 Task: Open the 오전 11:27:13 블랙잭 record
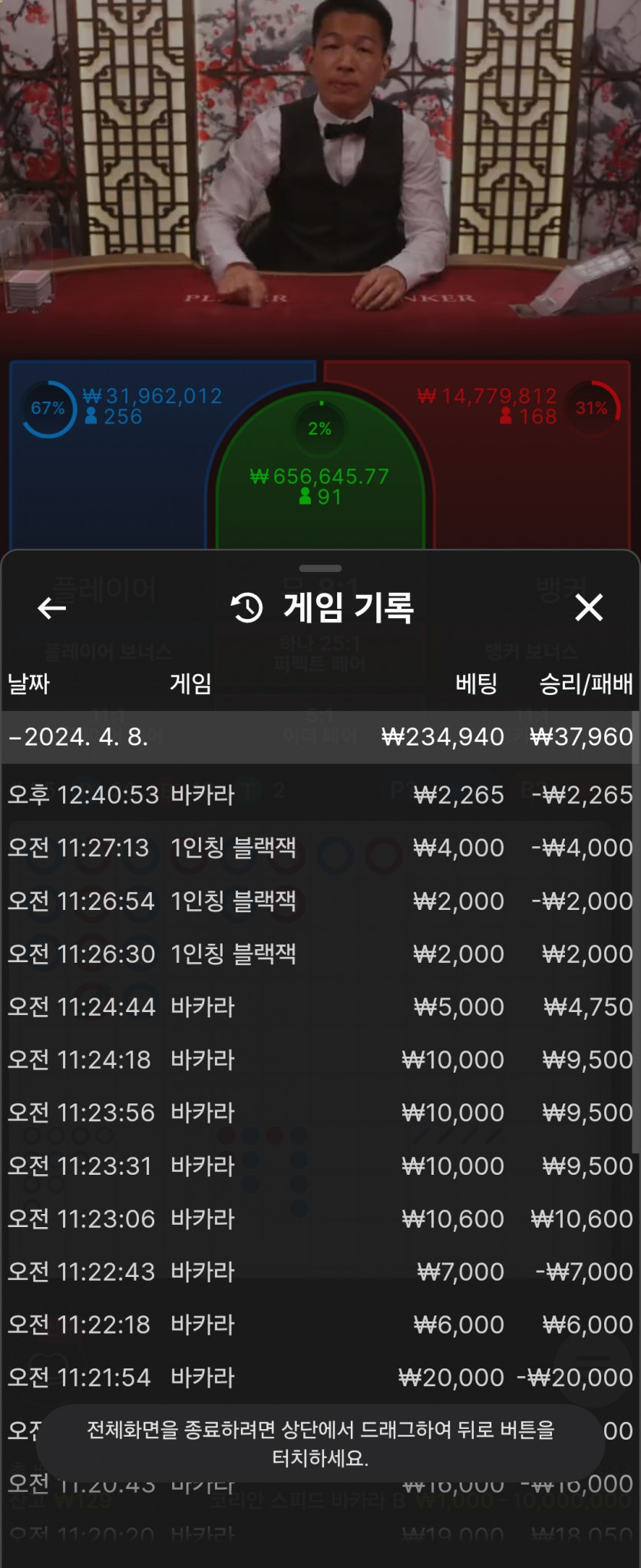click(x=319, y=848)
